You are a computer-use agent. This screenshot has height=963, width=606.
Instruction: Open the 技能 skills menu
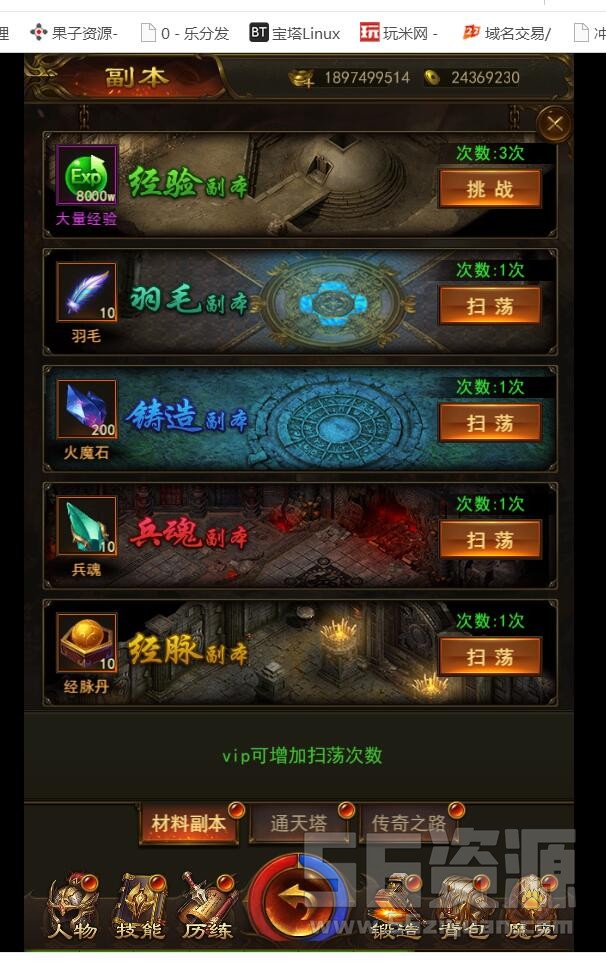pos(139,908)
